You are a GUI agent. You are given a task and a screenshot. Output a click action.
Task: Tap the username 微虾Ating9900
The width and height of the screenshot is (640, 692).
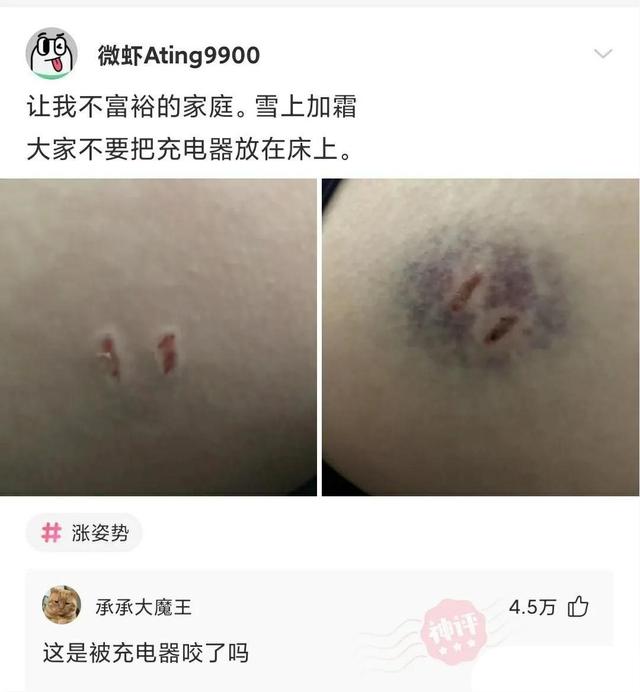(x=178, y=55)
